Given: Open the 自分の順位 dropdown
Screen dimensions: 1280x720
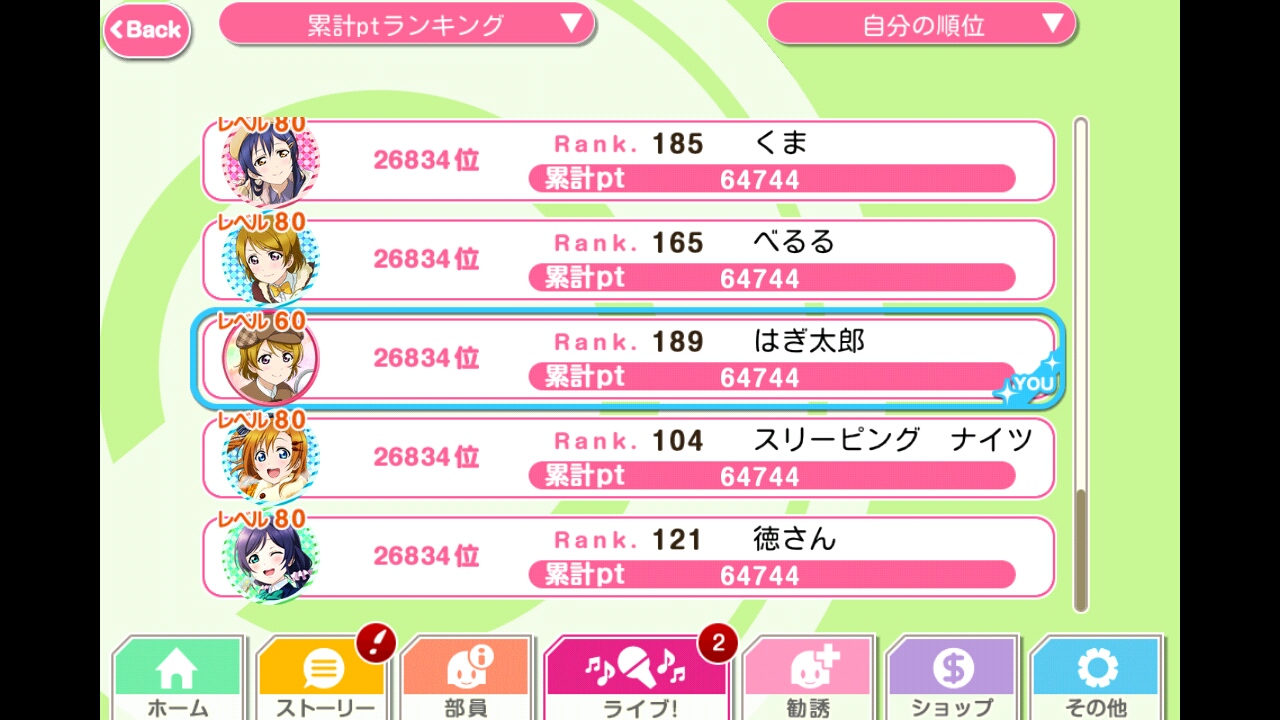Looking at the screenshot, I should [x=921, y=24].
